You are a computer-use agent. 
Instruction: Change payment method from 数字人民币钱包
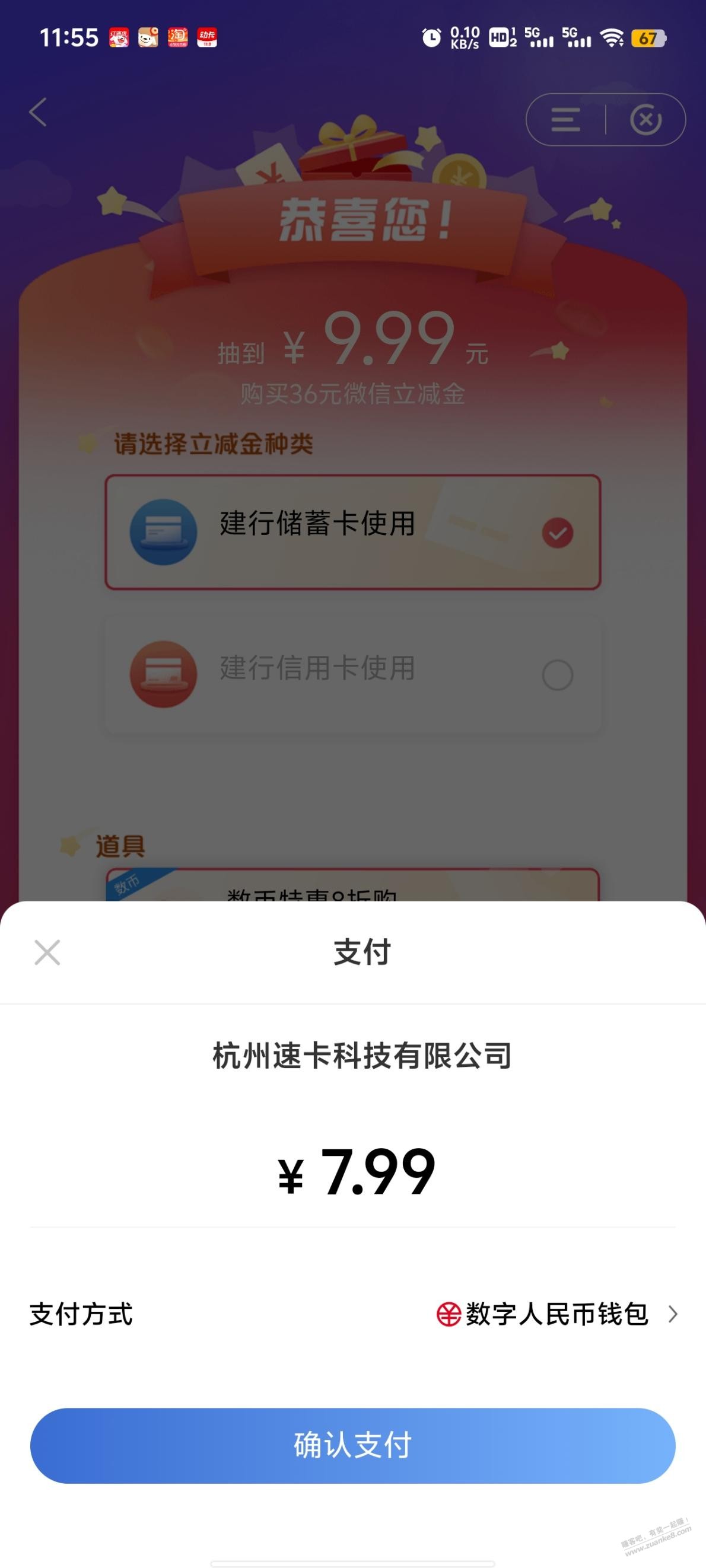[556, 1314]
